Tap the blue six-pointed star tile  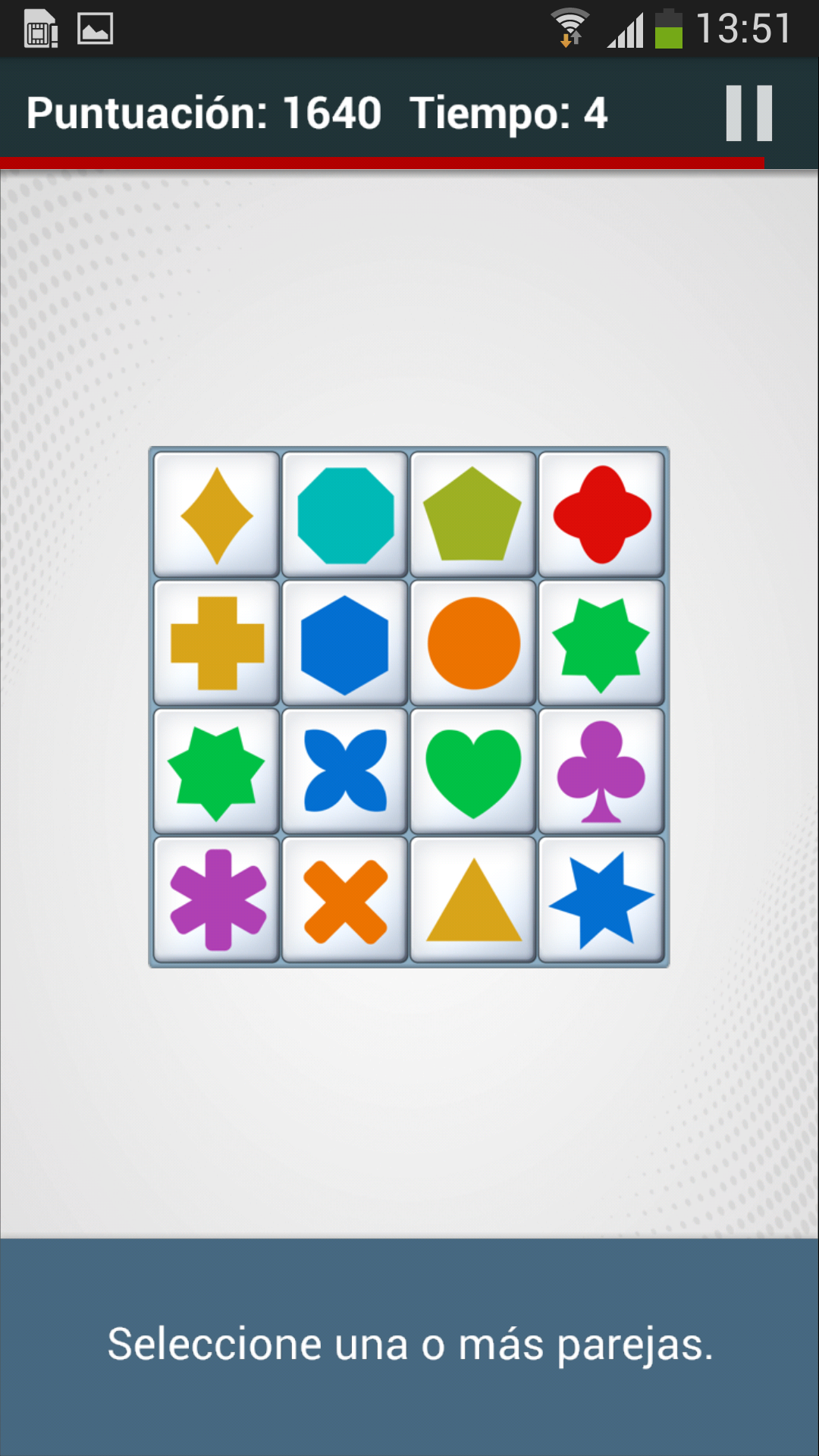[x=601, y=899]
